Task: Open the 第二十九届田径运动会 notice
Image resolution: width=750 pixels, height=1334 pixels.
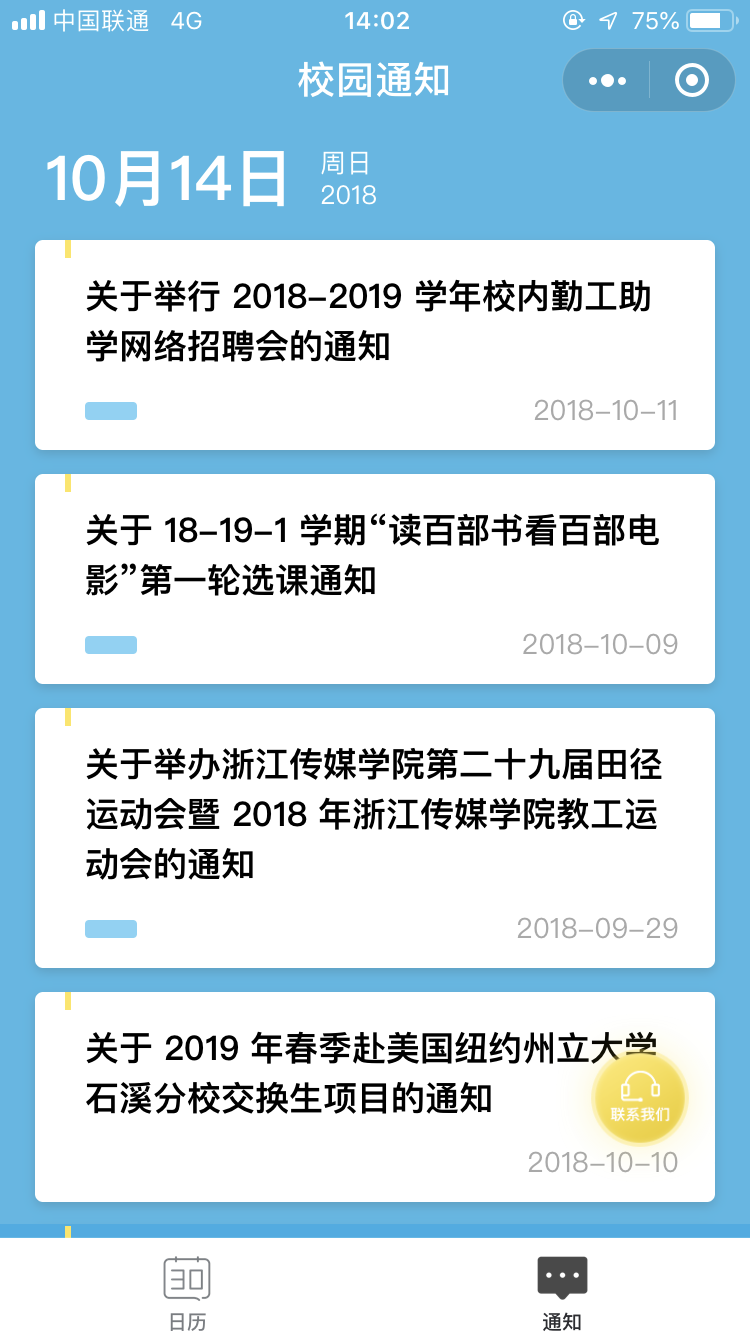Action: pos(375,838)
